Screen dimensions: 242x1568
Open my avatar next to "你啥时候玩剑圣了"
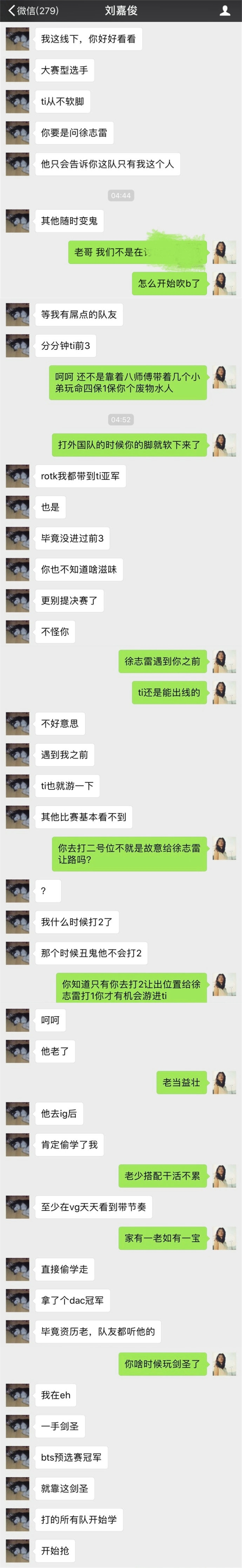pos(224,1364)
